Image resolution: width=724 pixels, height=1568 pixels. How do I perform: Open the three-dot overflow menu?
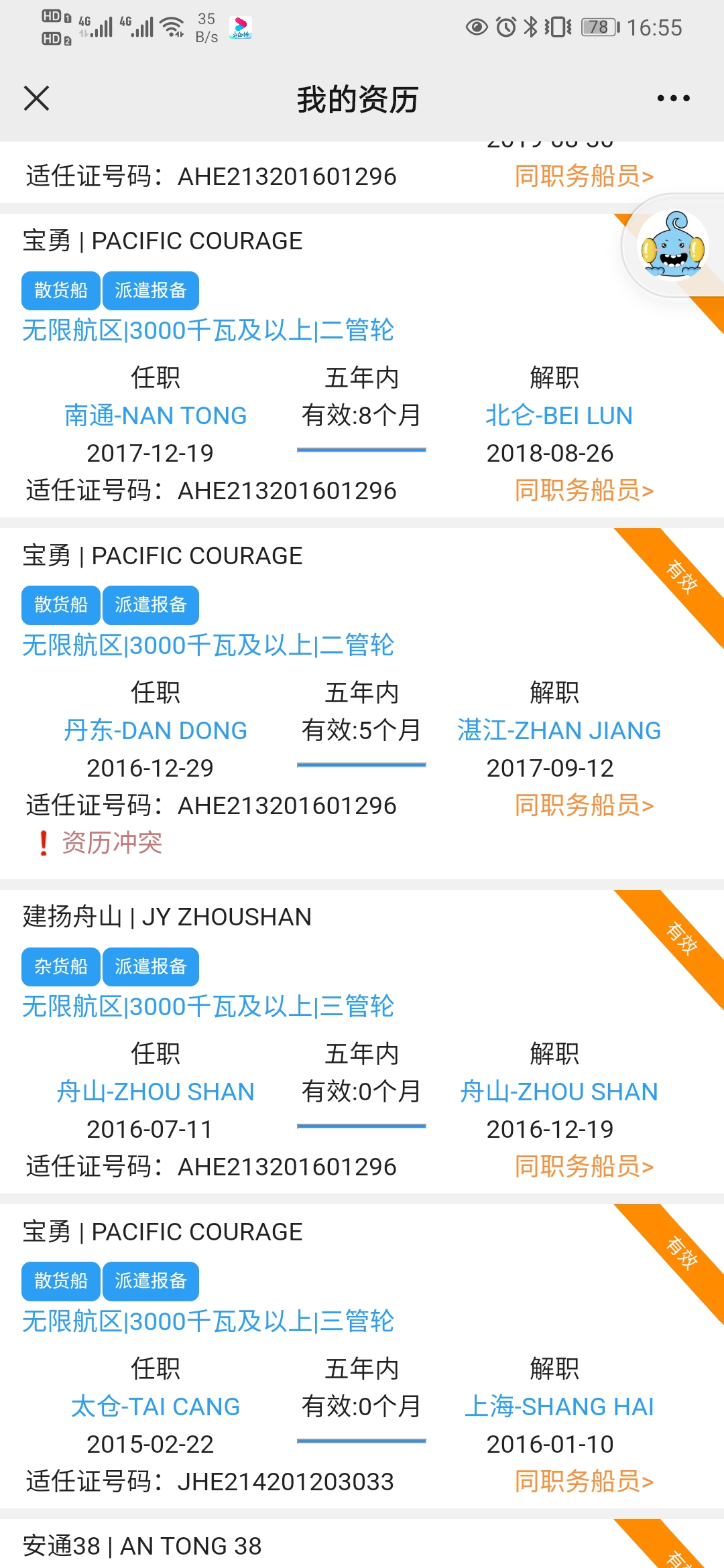tap(673, 99)
